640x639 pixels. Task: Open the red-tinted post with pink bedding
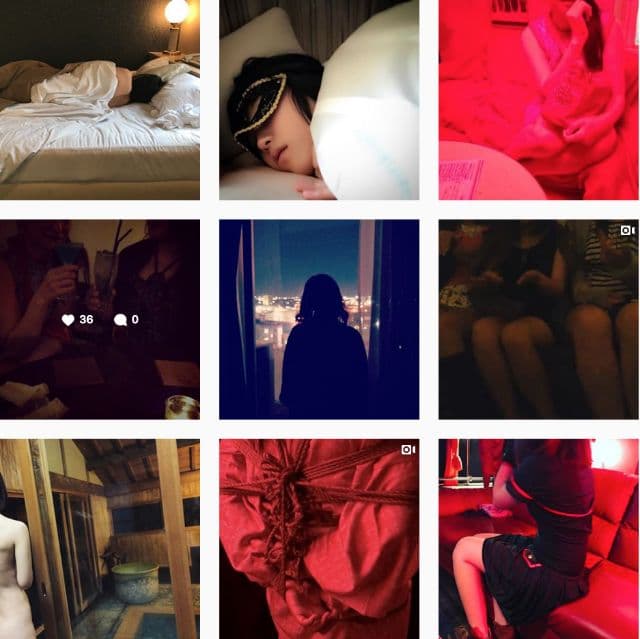tap(538, 100)
